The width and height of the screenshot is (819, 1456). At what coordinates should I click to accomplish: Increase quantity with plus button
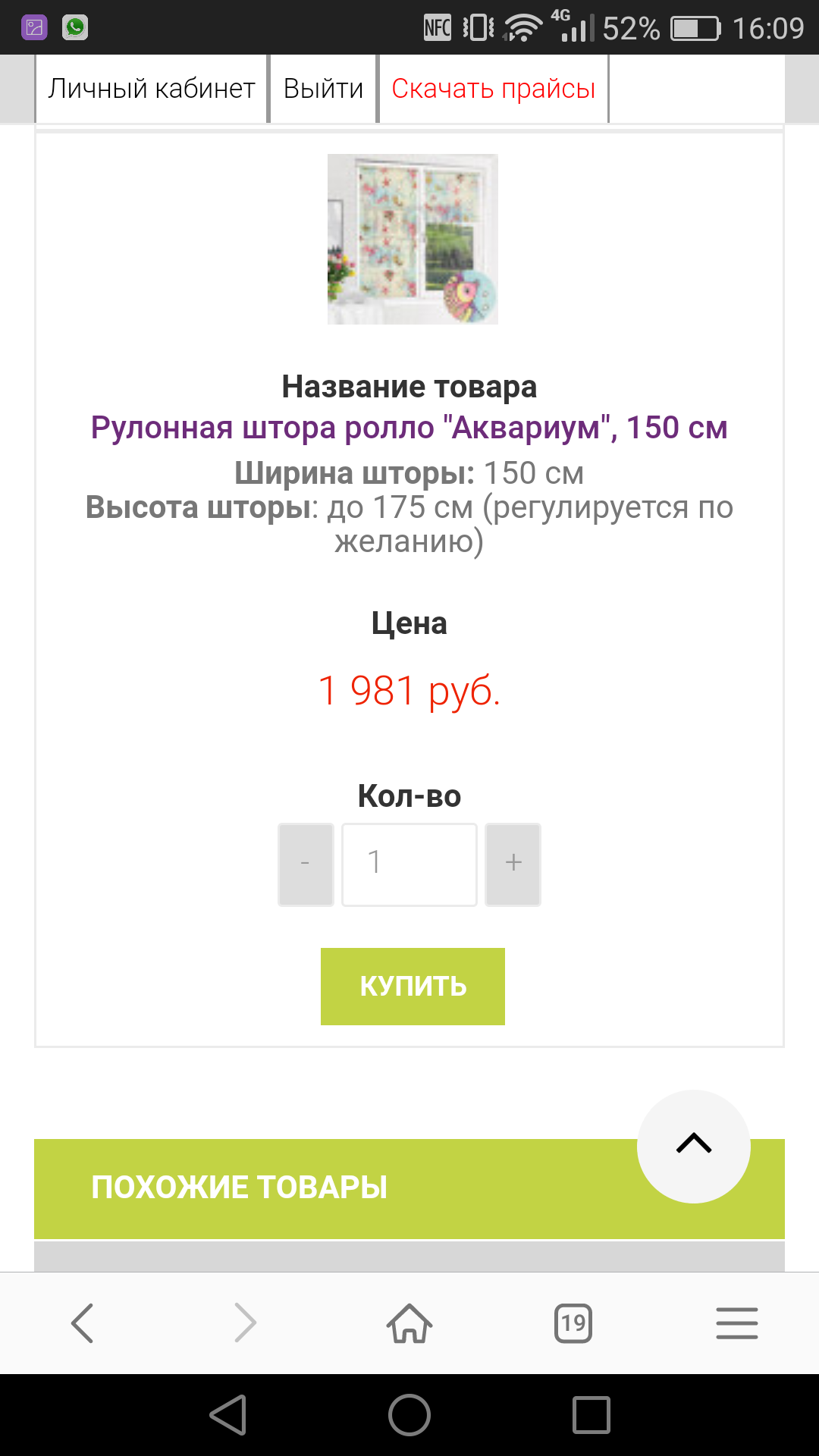[513, 864]
